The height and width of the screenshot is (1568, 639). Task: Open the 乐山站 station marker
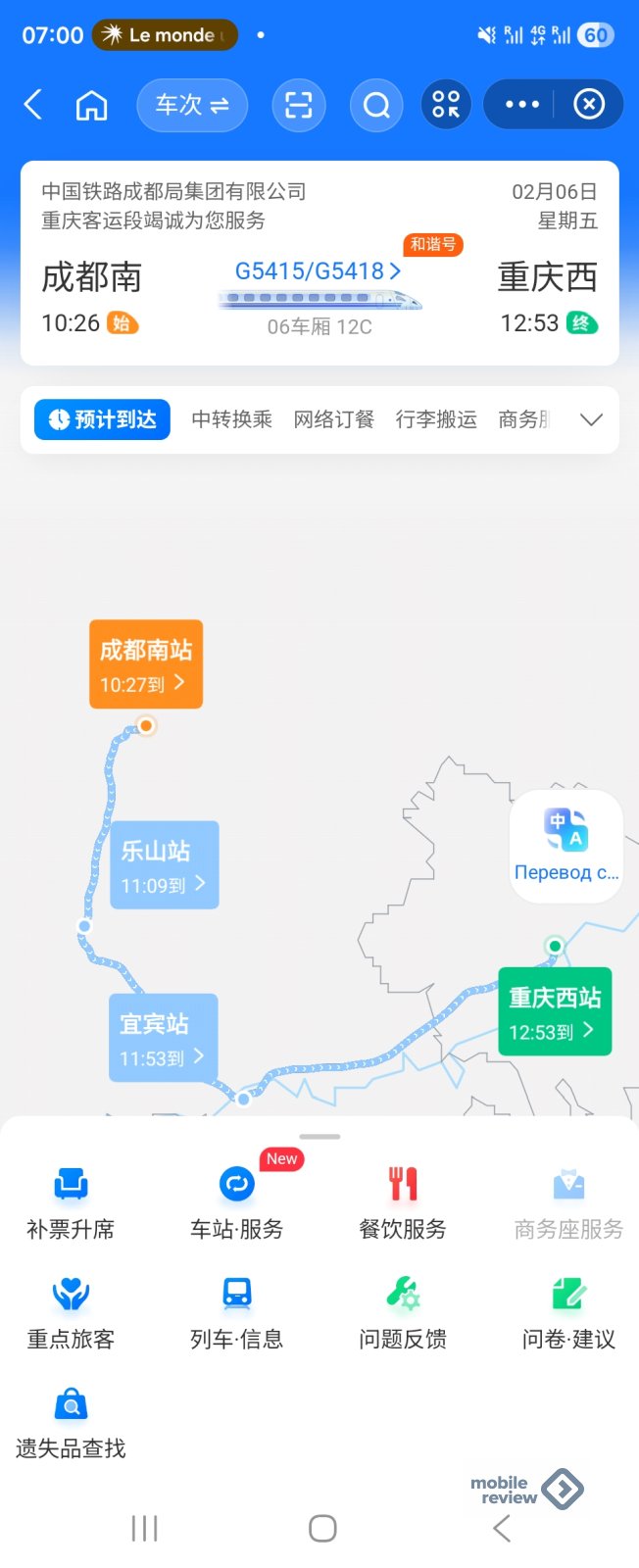[x=164, y=865]
